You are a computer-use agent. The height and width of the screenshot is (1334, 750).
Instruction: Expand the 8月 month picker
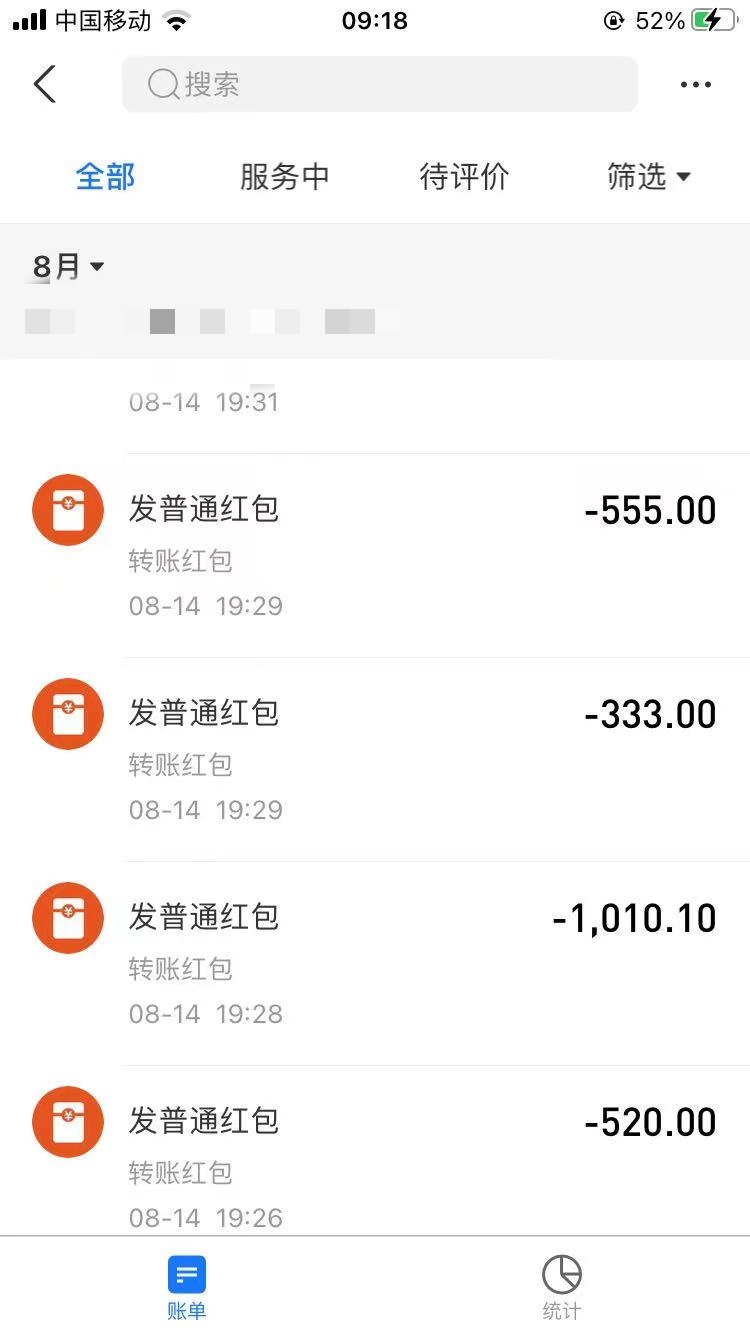(x=68, y=266)
